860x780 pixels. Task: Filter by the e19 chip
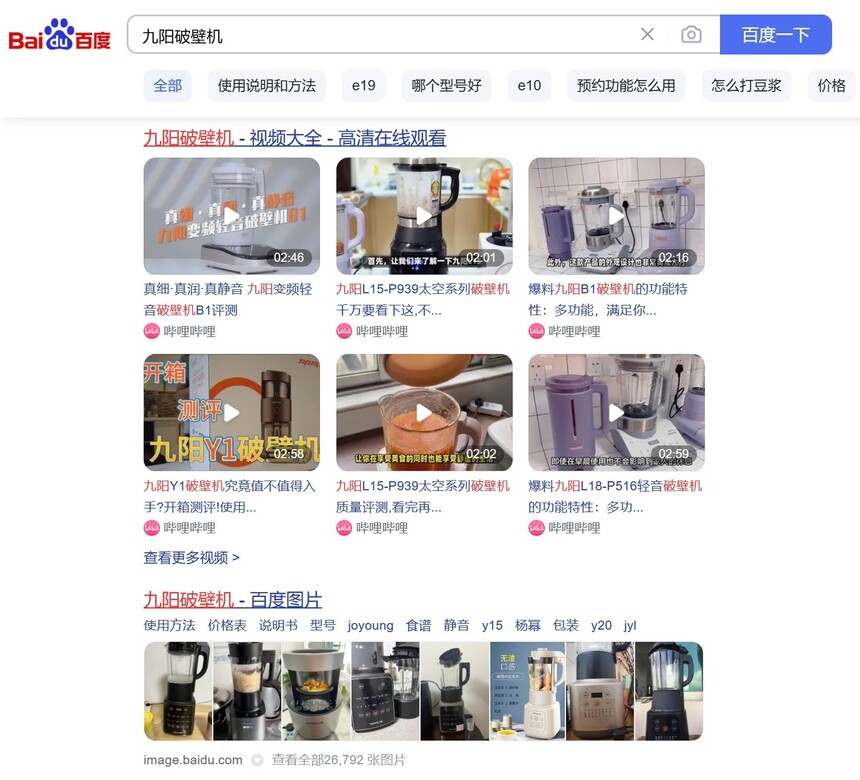pos(363,86)
